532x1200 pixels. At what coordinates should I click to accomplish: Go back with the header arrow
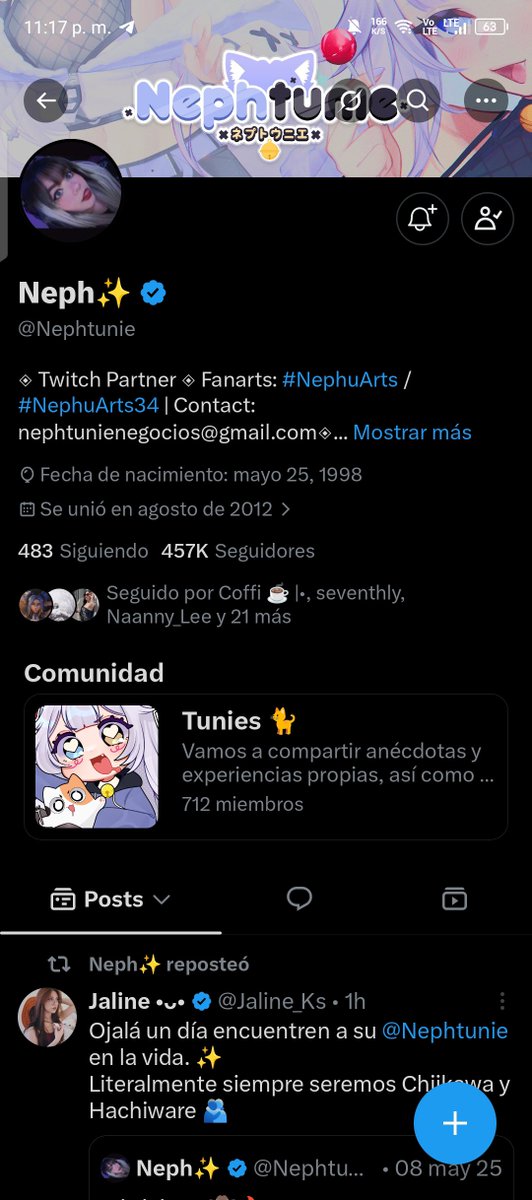click(45, 100)
